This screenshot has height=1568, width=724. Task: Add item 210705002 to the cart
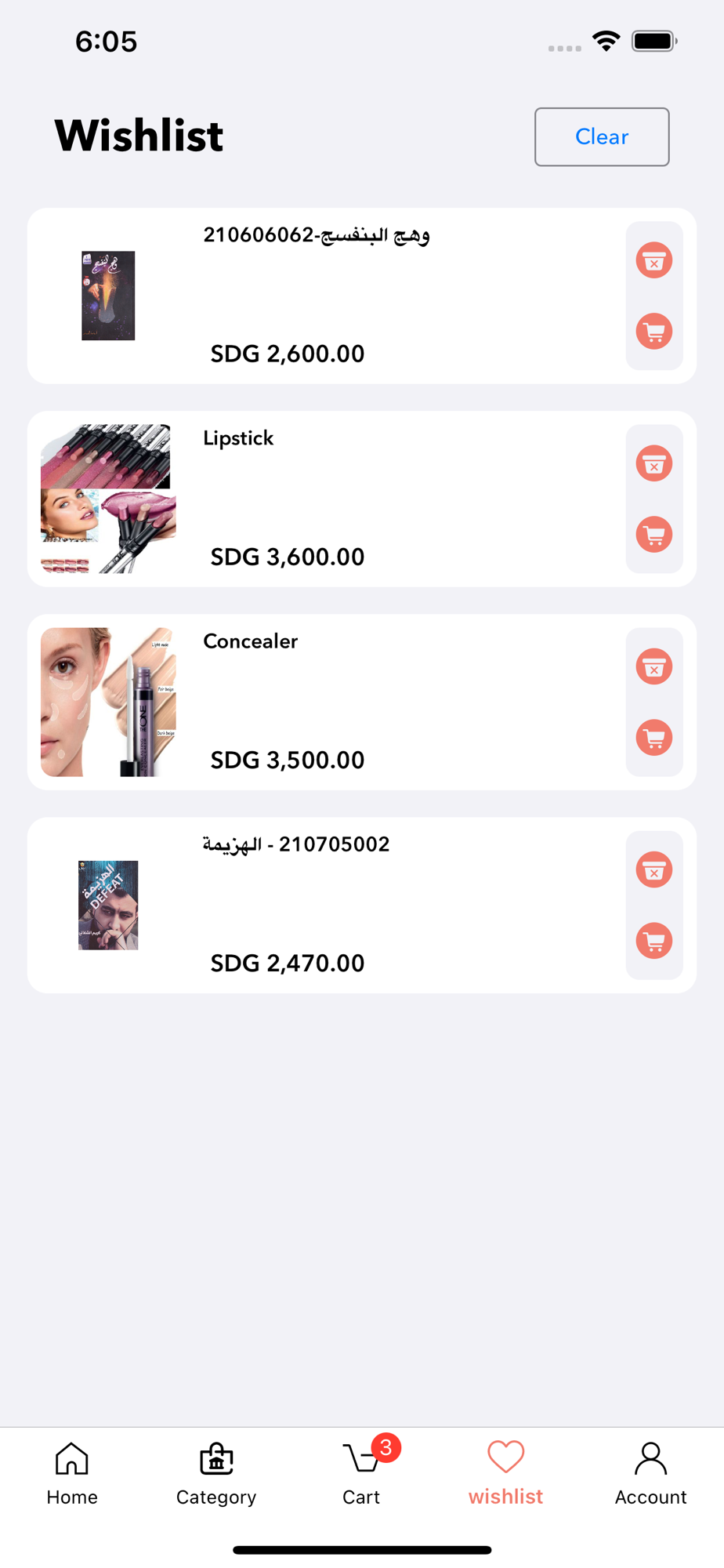[x=654, y=941]
